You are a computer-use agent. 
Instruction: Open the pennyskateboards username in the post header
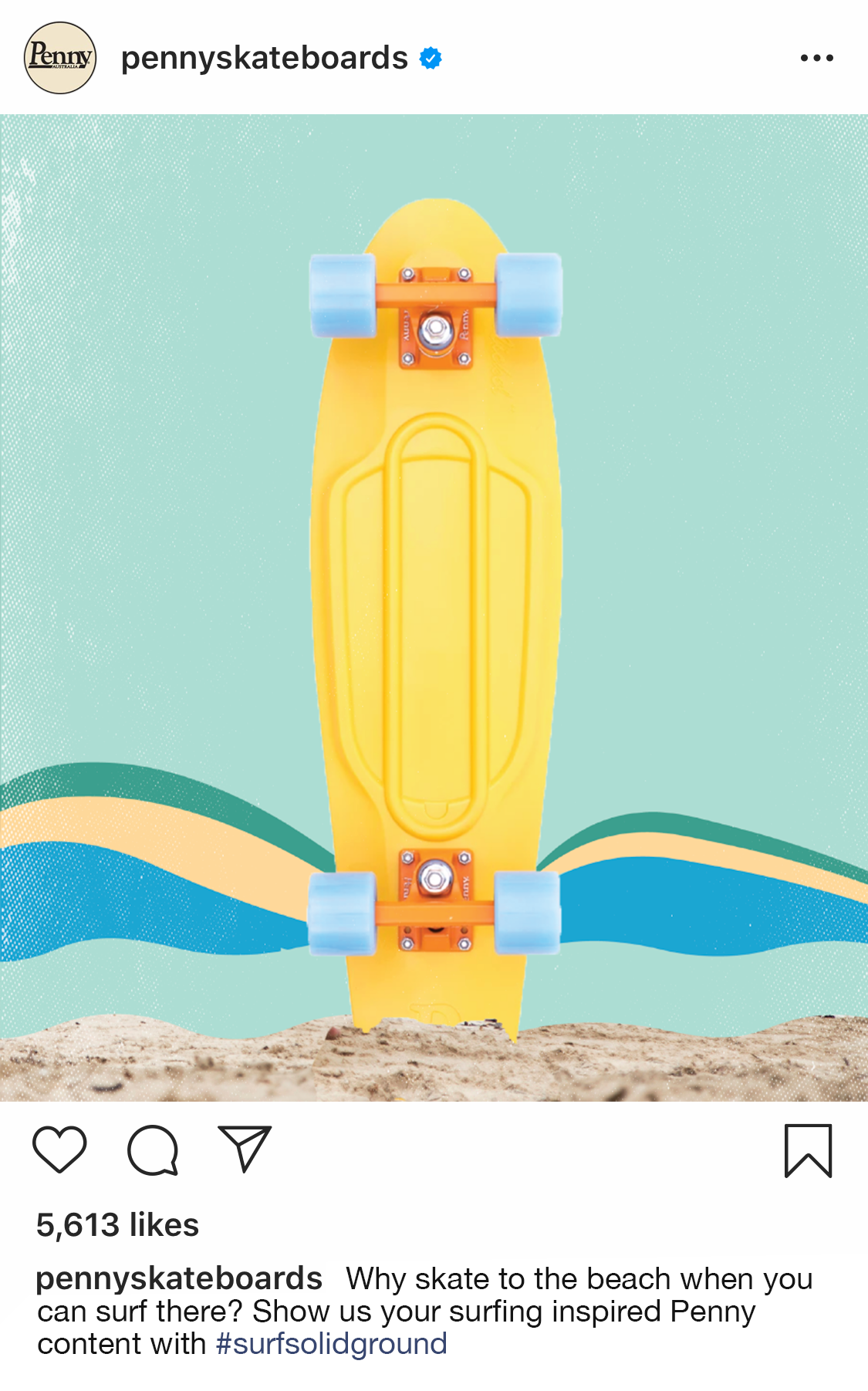click(x=264, y=58)
